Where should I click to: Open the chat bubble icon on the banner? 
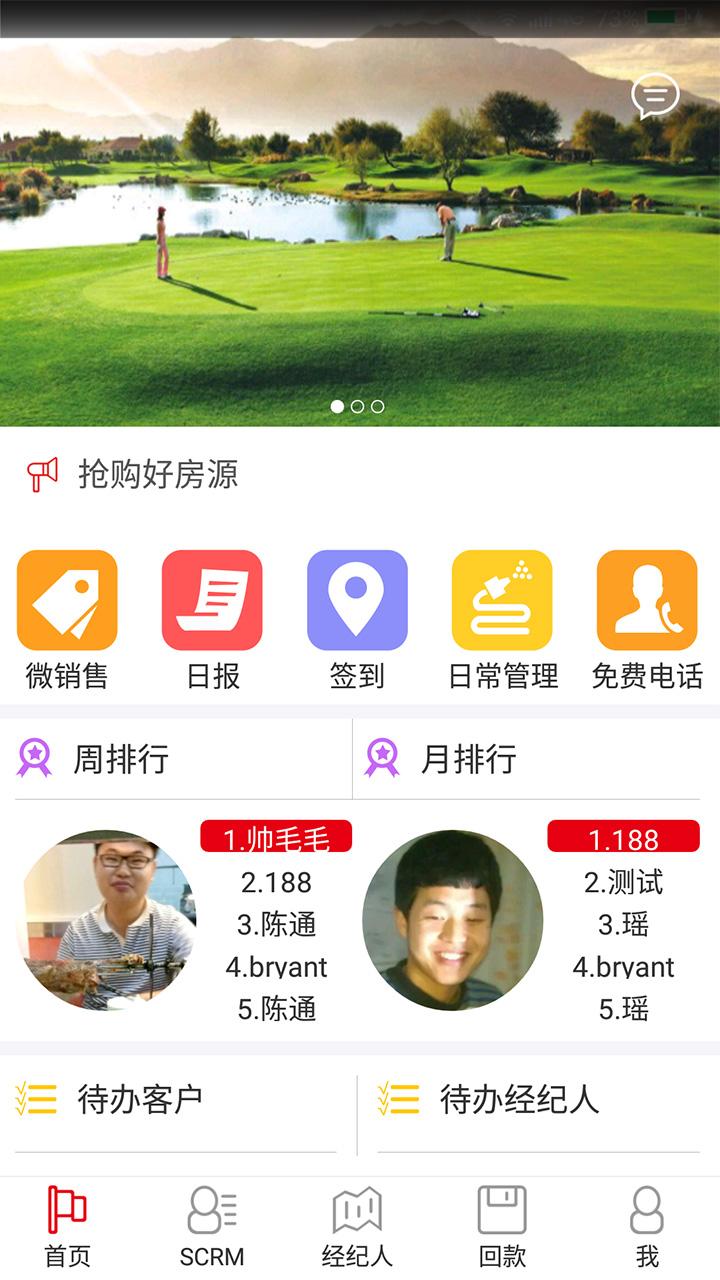(657, 96)
